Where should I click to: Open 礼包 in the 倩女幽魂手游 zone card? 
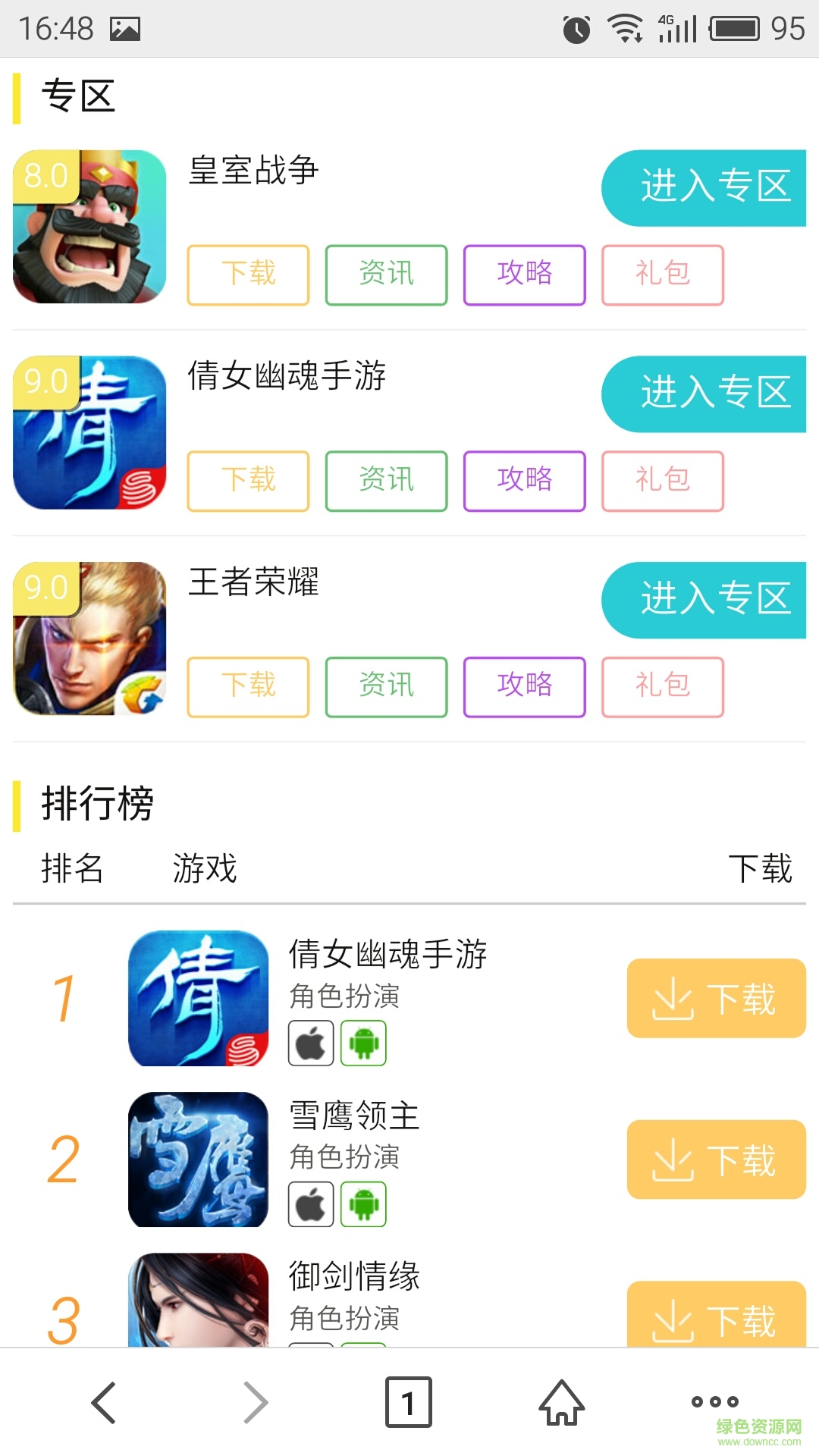coord(663,481)
